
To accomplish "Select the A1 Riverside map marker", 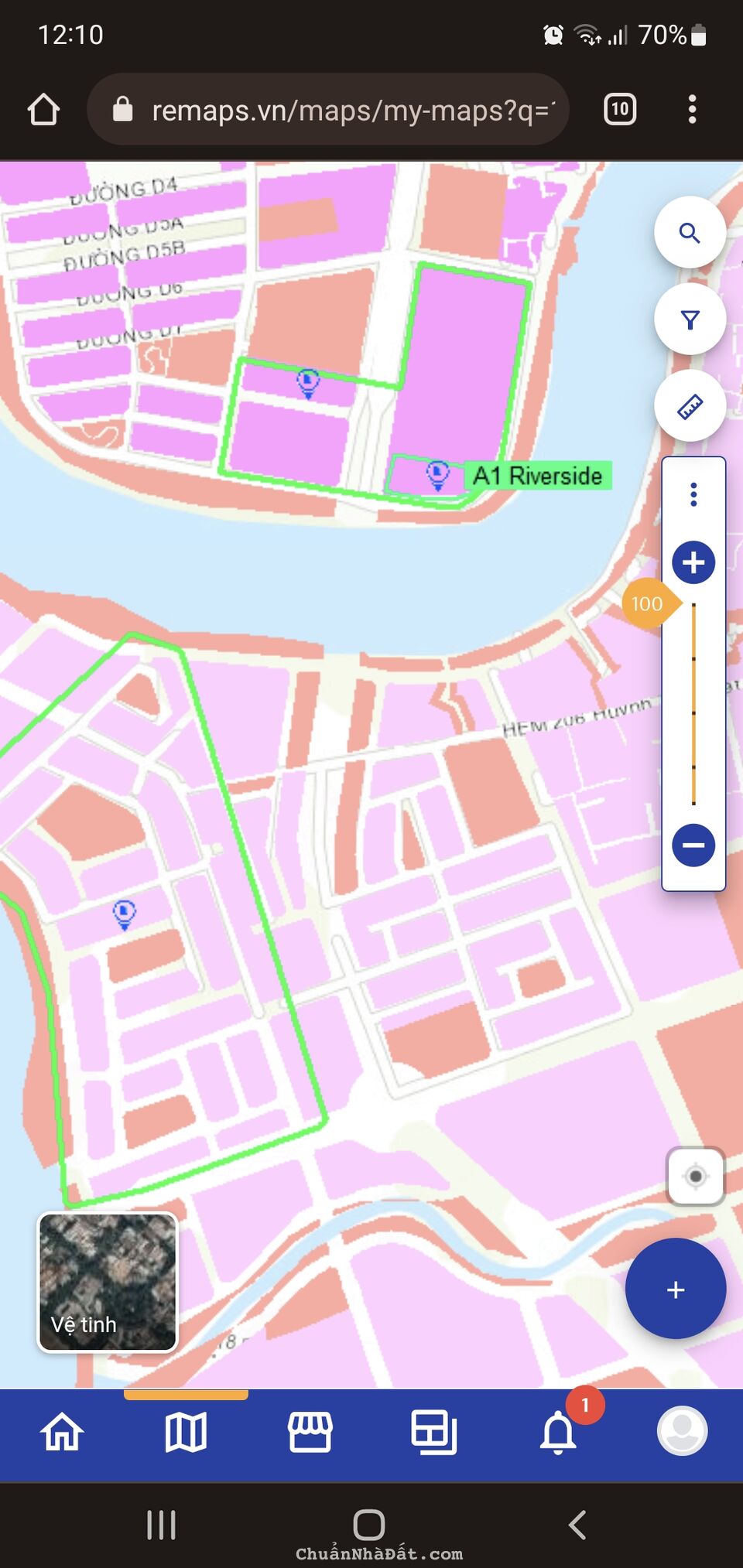I will pyautogui.click(x=438, y=473).
